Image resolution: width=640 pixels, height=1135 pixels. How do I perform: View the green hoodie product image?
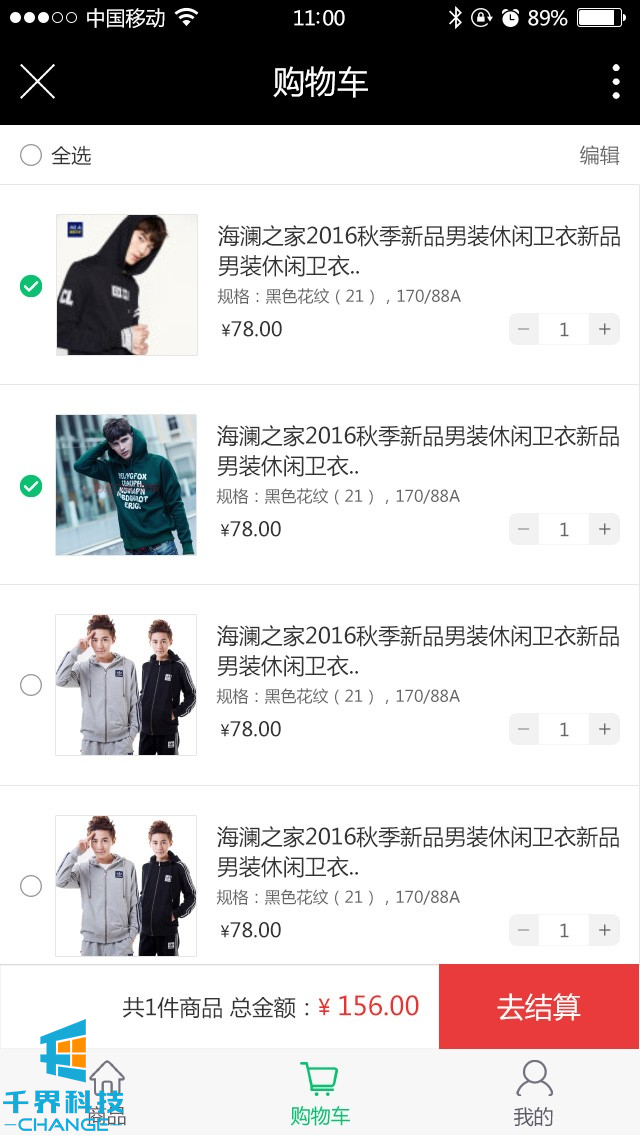[126, 485]
